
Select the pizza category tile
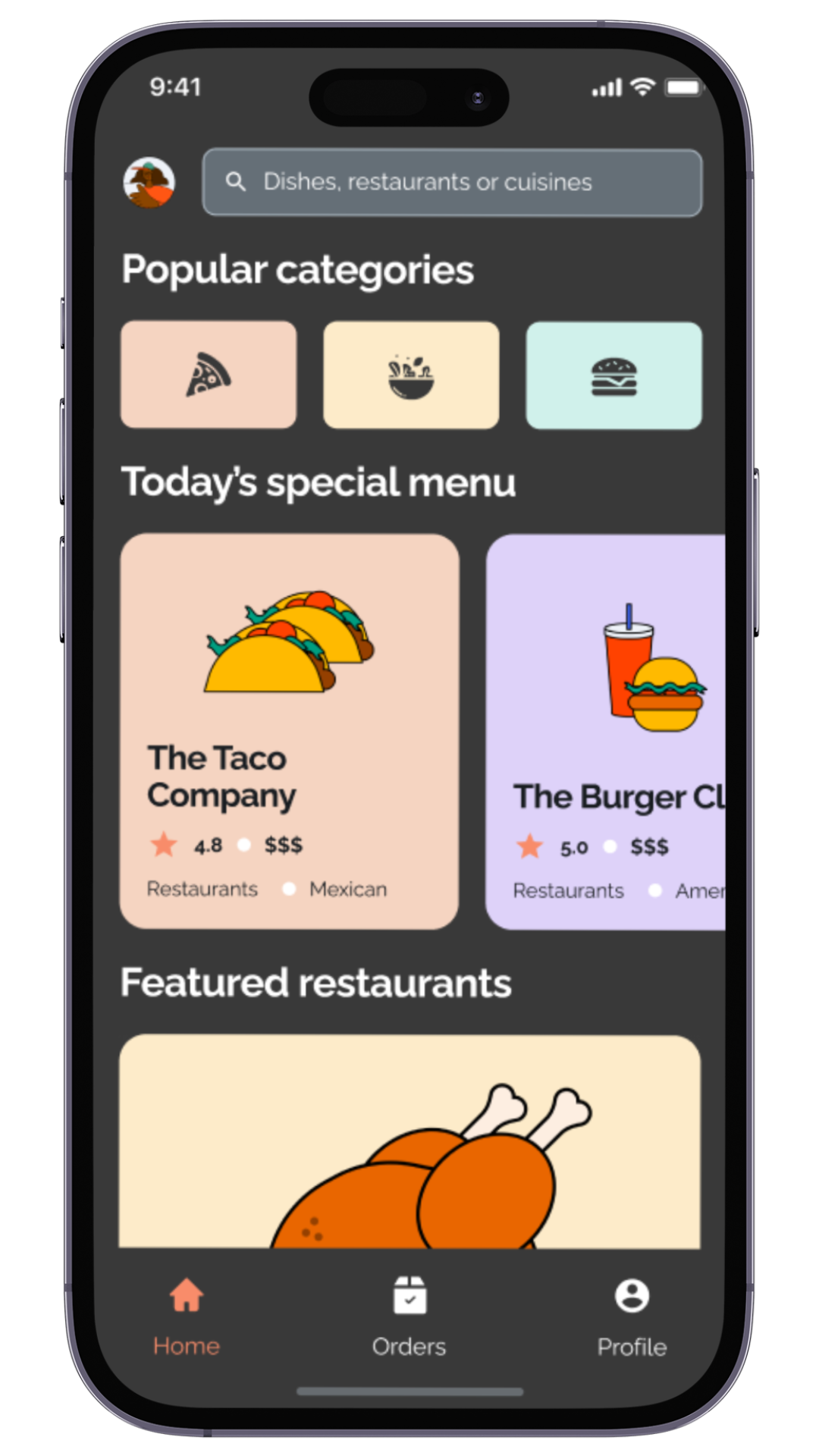click(x=209, y=375)
